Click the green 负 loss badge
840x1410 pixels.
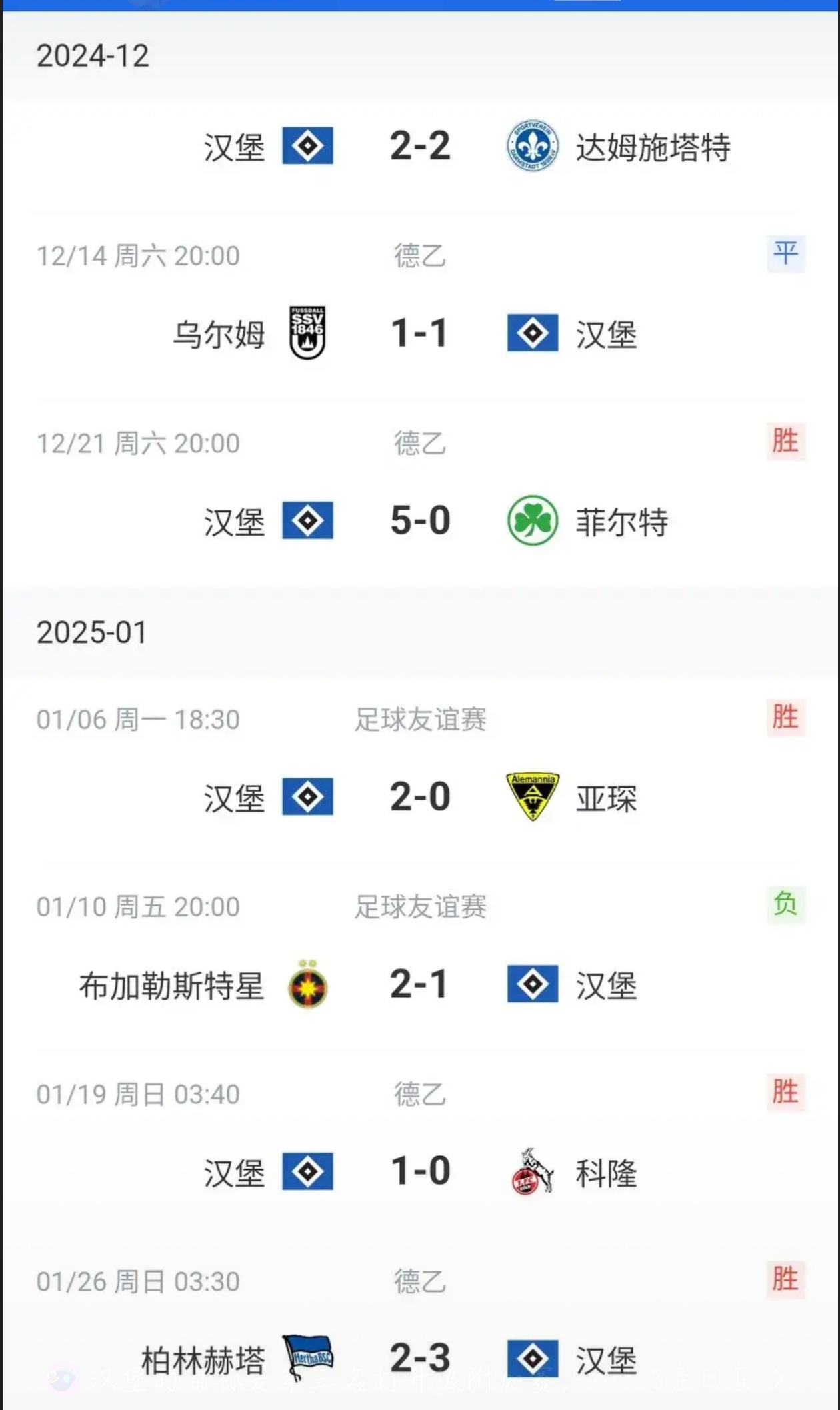click(x=785, y=906)
